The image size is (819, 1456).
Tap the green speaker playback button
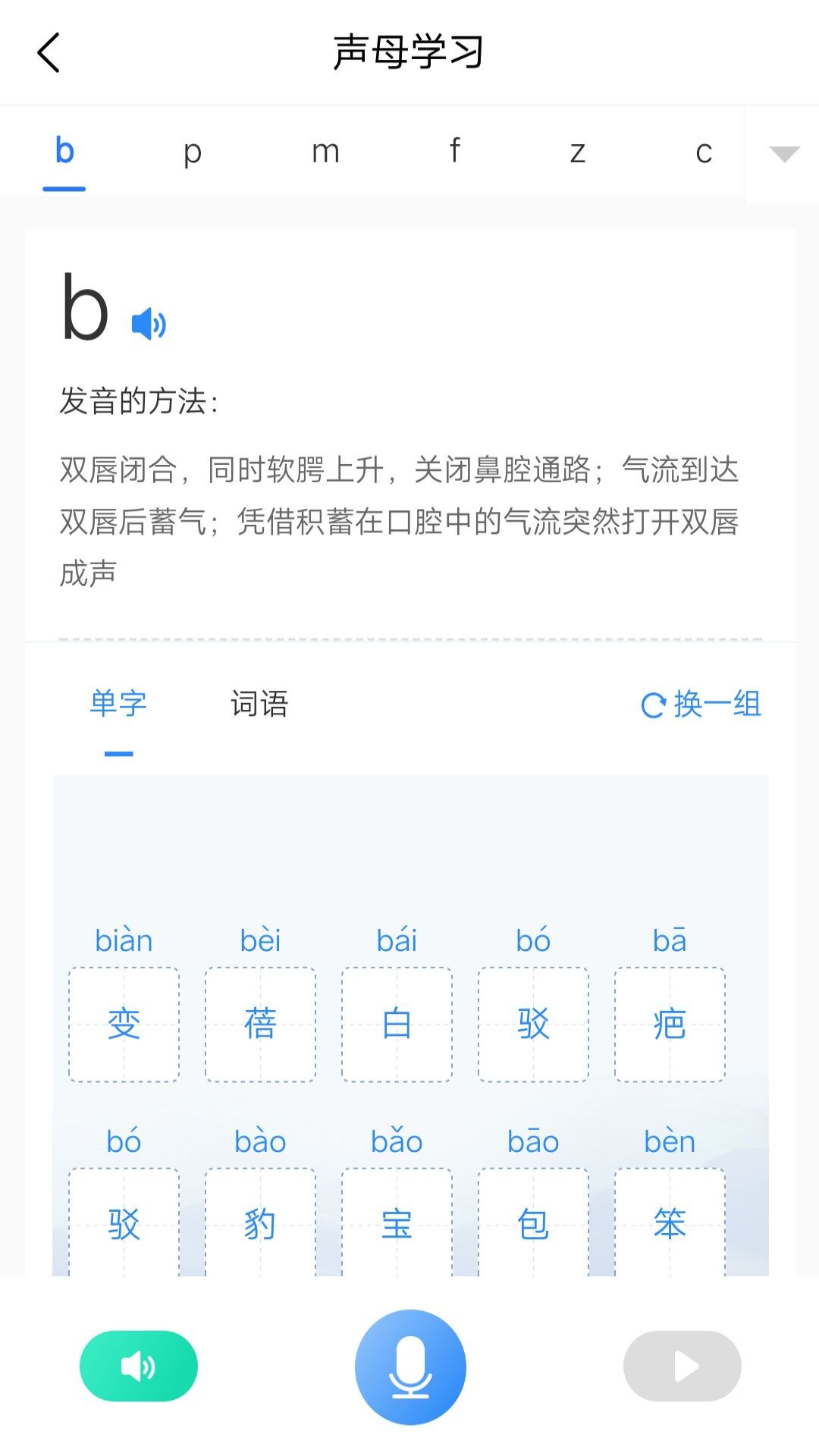tap(139, 1365)
